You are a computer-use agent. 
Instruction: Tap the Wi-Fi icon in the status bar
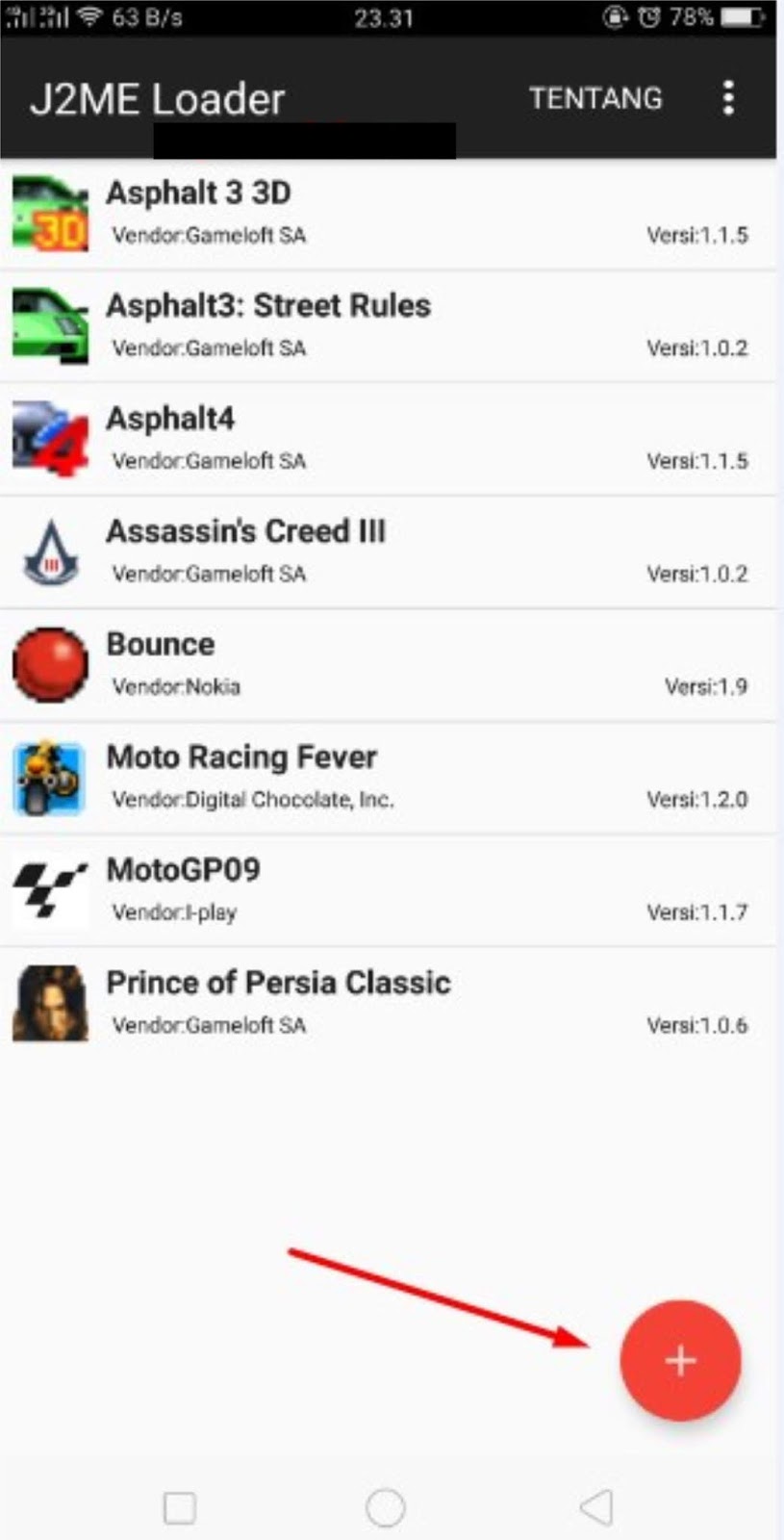88,14
